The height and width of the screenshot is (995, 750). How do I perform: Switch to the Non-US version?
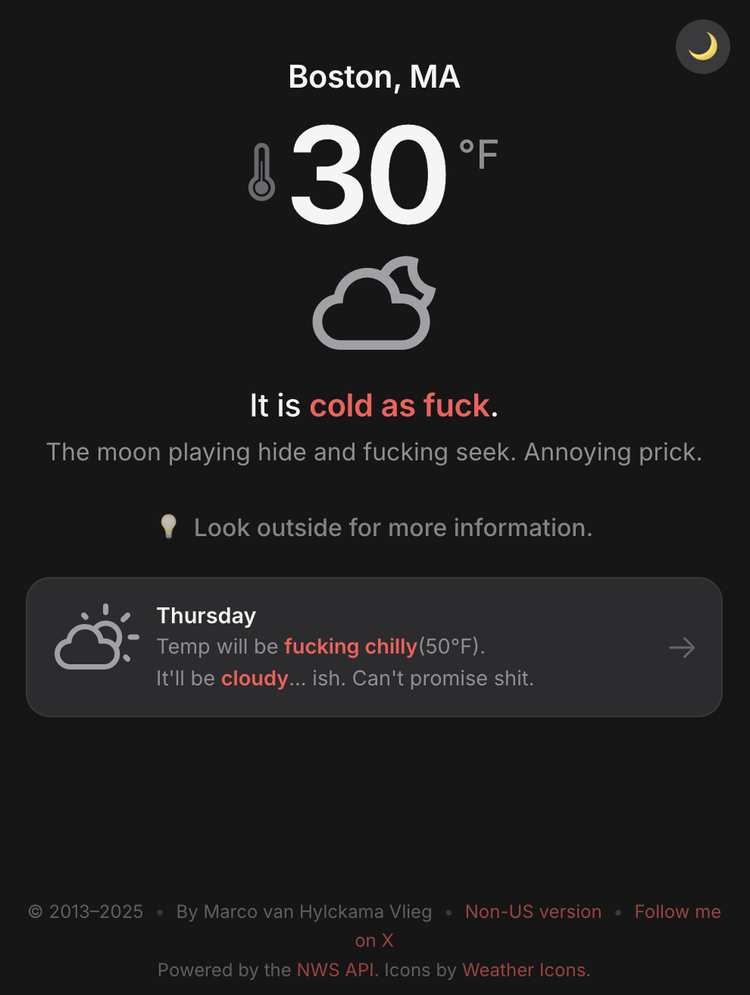pyautogui.click(x=533, y=912)
